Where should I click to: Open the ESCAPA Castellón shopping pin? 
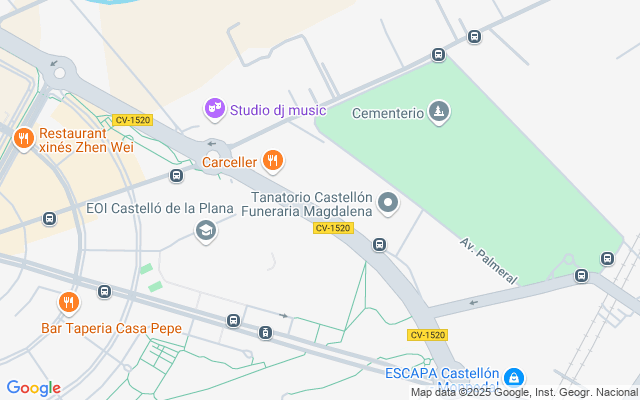click(x=513, y=378)
